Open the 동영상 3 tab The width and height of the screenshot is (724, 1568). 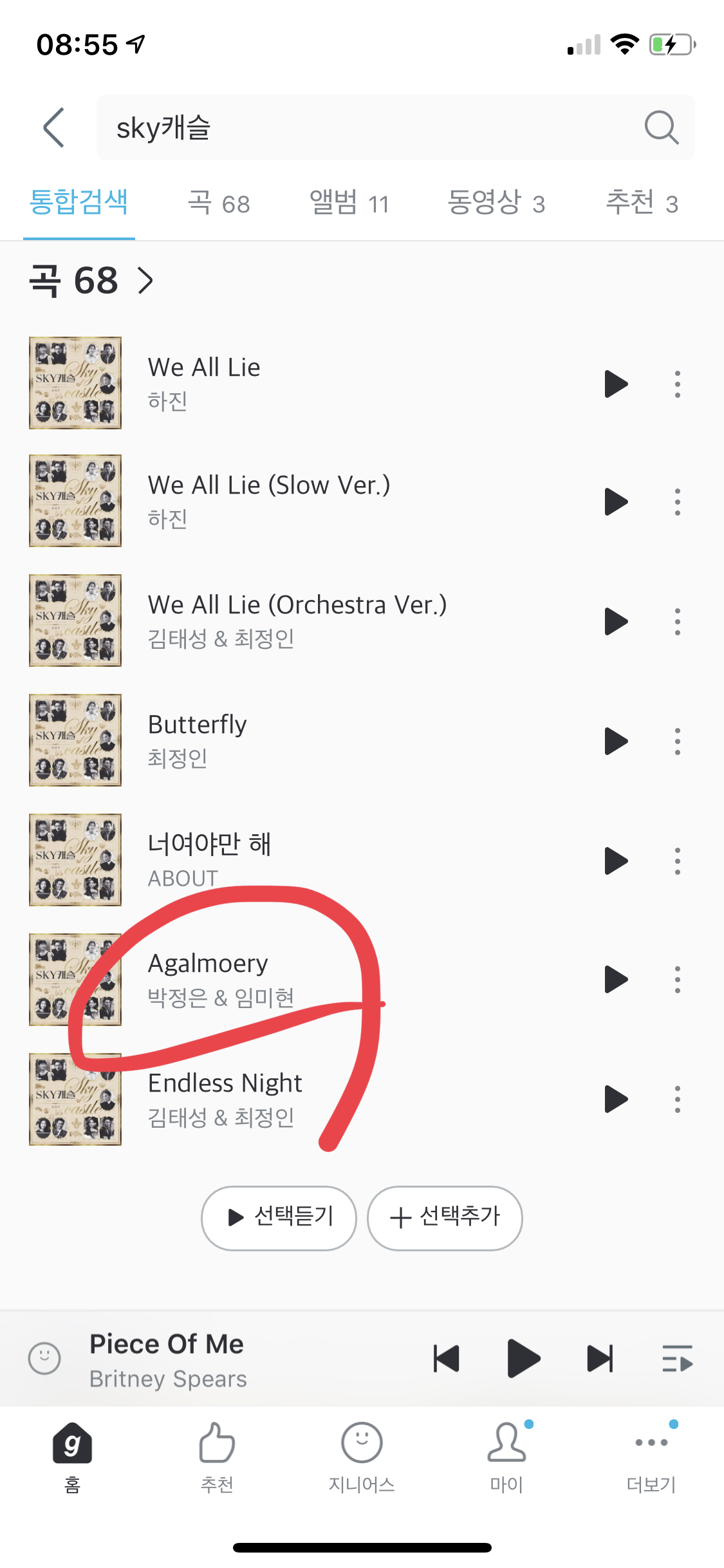pos(496,203)
